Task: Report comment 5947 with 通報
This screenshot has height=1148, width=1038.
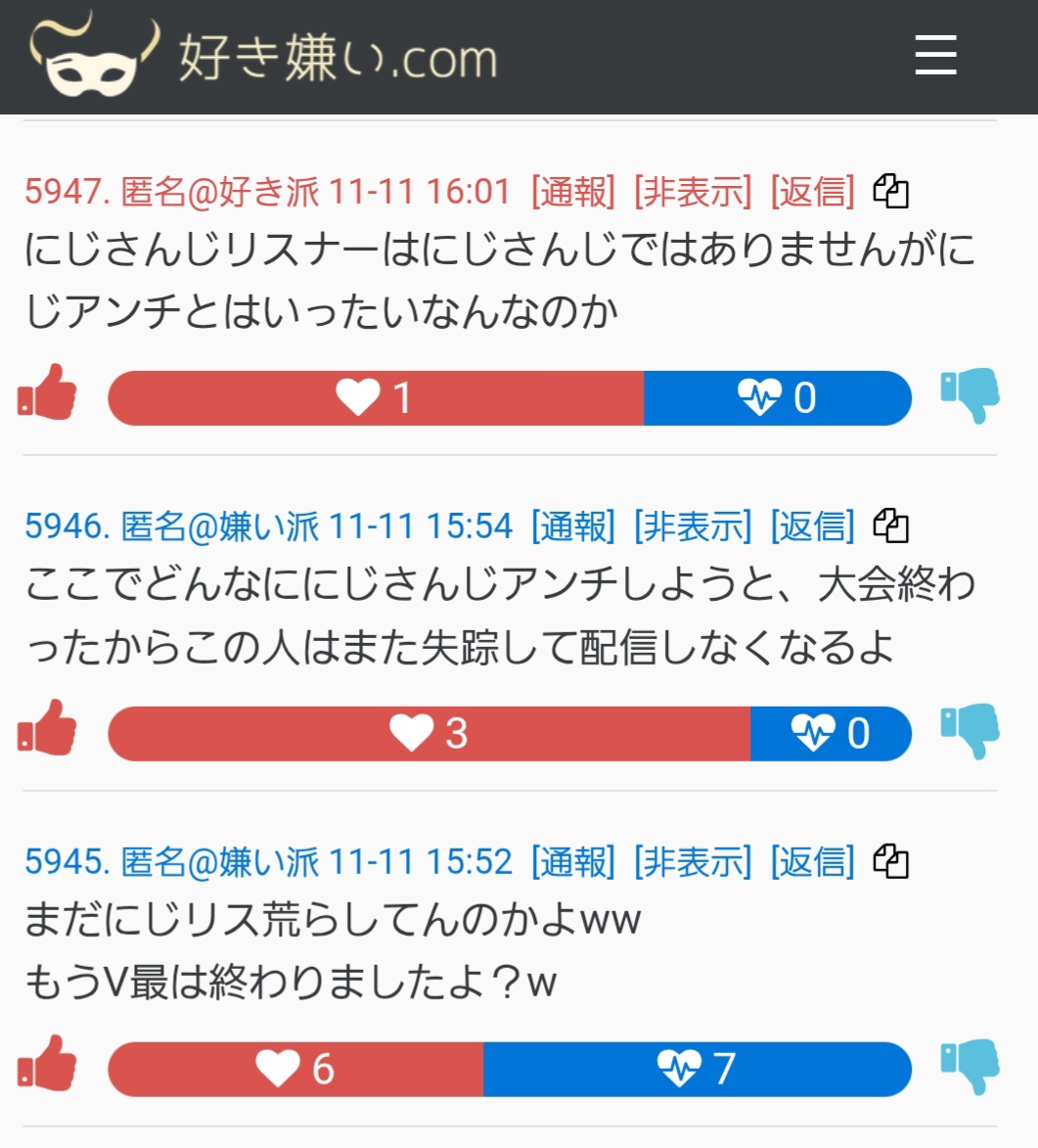Action: 573,192
